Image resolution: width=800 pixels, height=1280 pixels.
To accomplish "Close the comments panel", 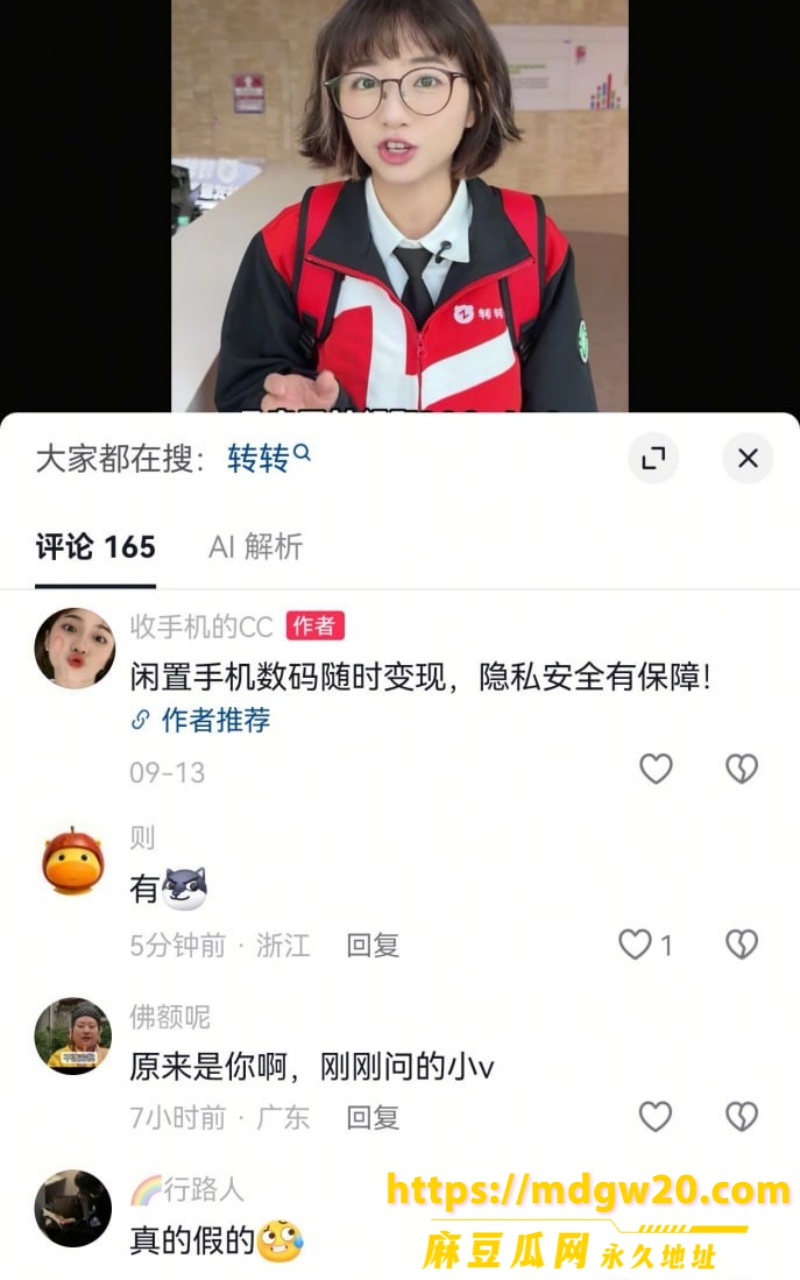I will (x=747, y=458).
